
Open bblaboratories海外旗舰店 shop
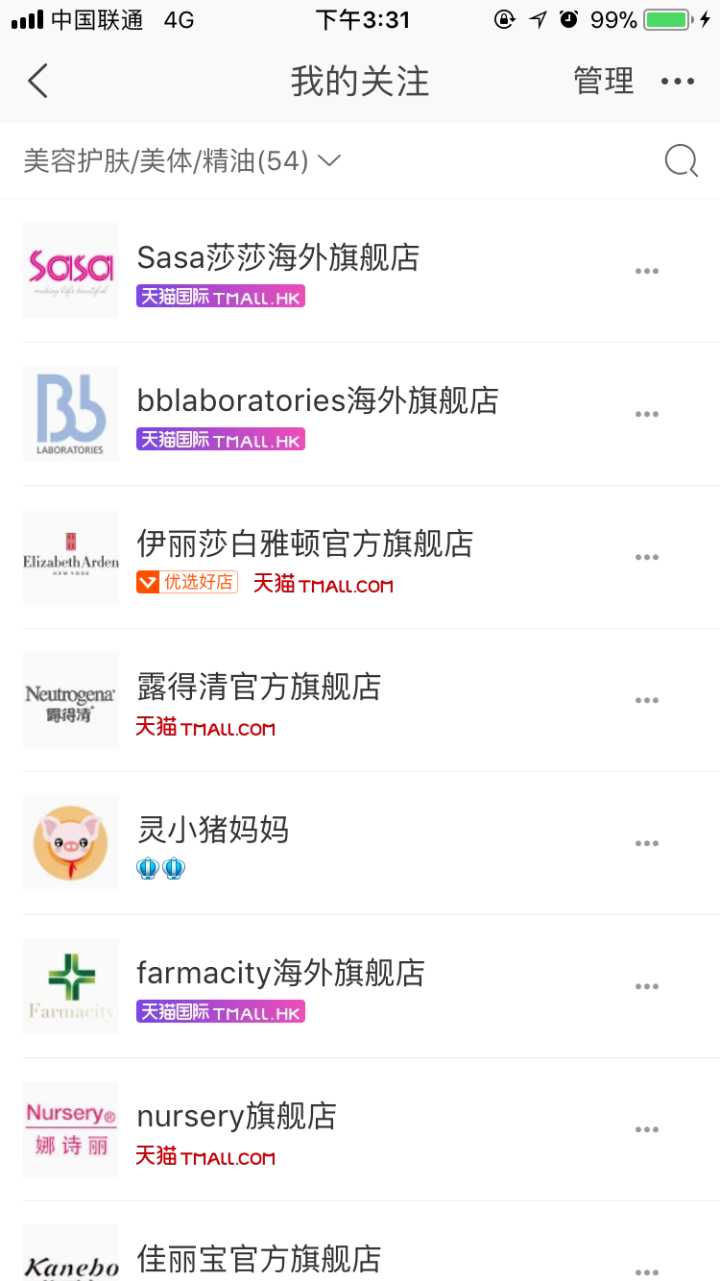pyautogui.click(x=317, y=401)
